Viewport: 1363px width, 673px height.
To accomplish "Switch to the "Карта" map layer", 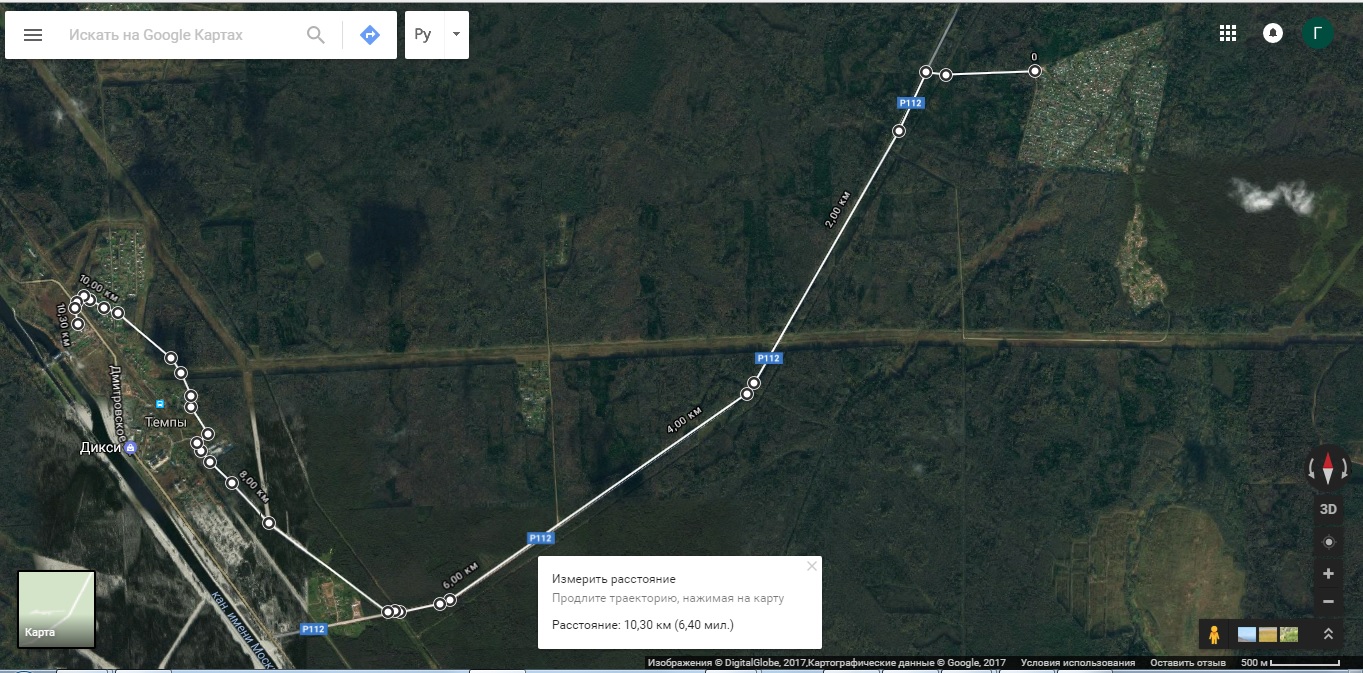I will tap(56, 609).
